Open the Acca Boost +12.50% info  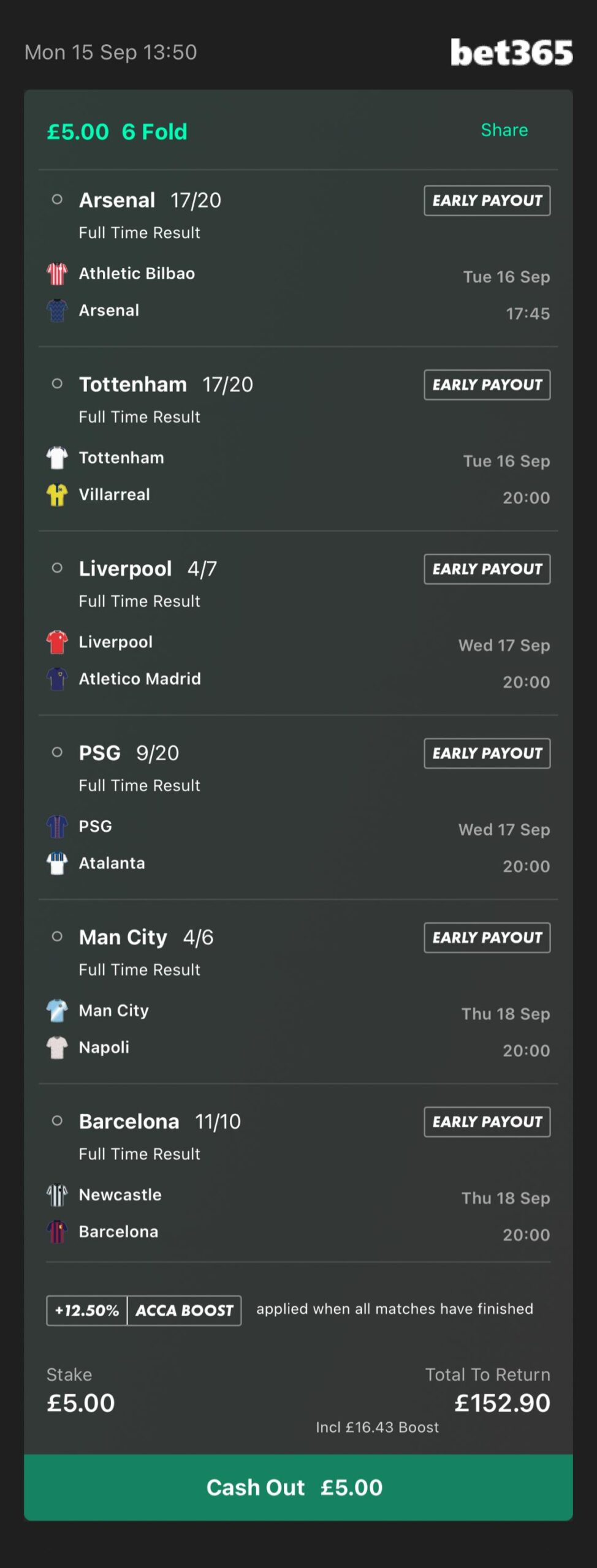tap(144, 1311)
